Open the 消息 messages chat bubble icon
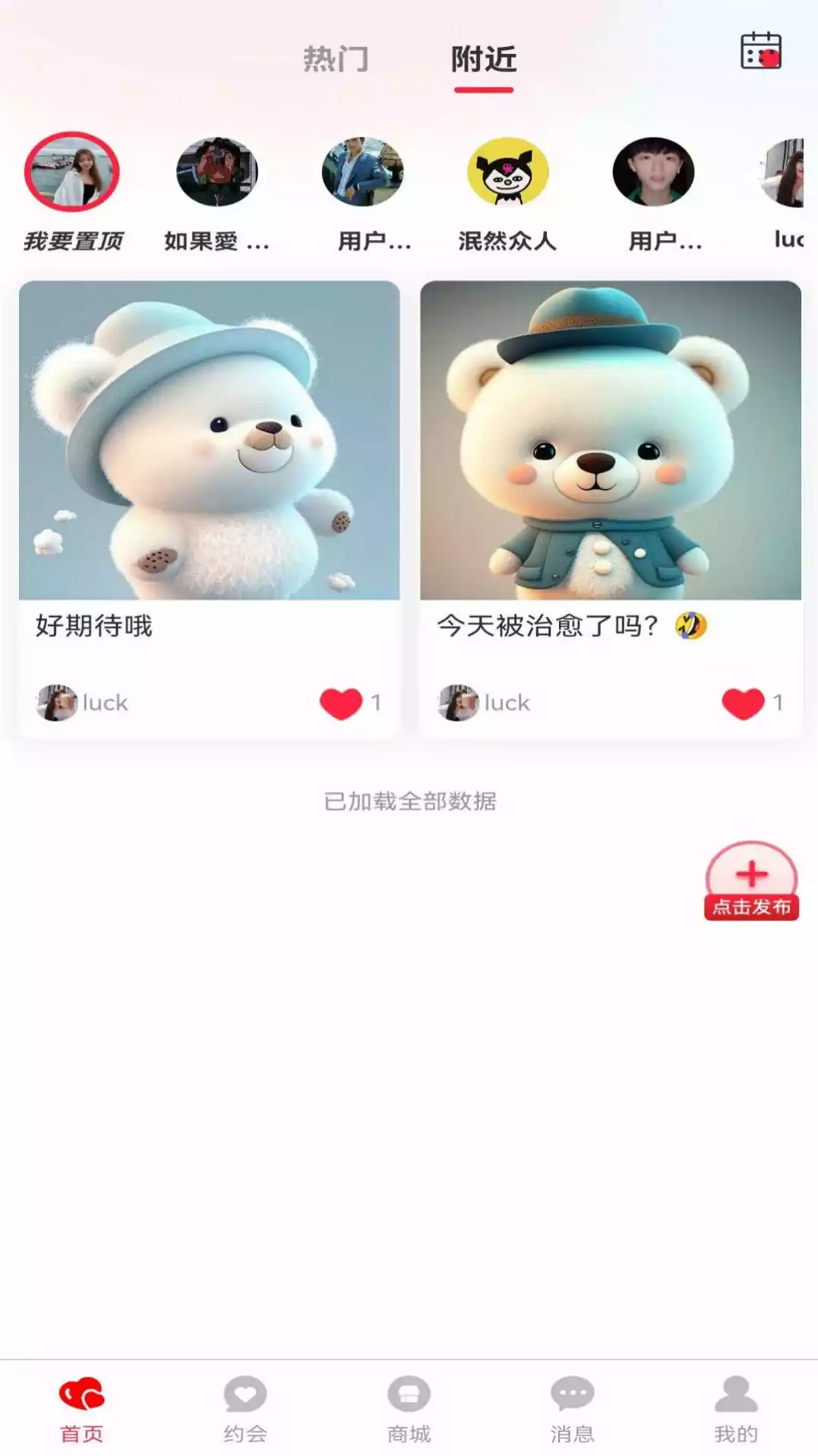818x1456 pixels. 572,1409
